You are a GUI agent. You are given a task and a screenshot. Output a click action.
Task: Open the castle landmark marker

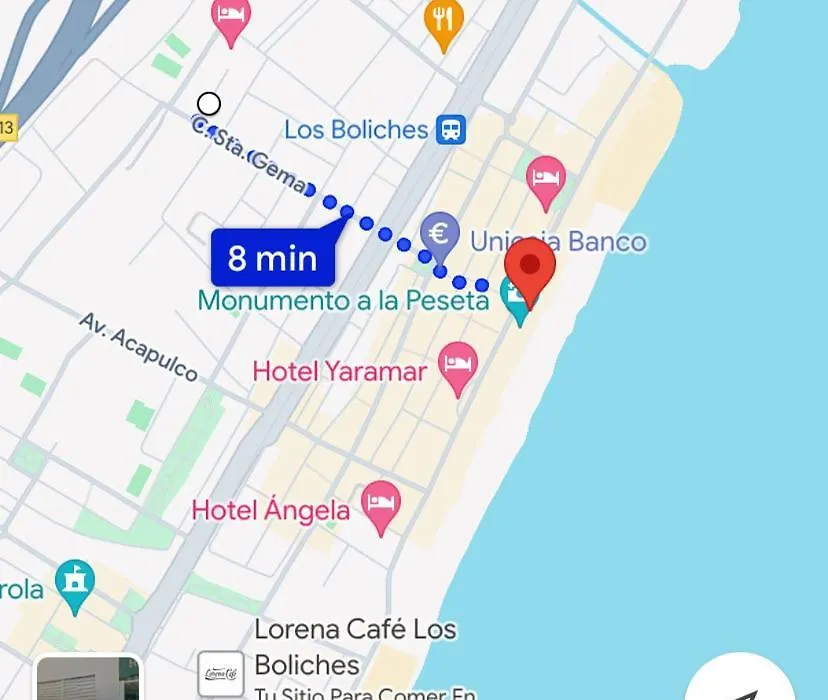(74, 582)
